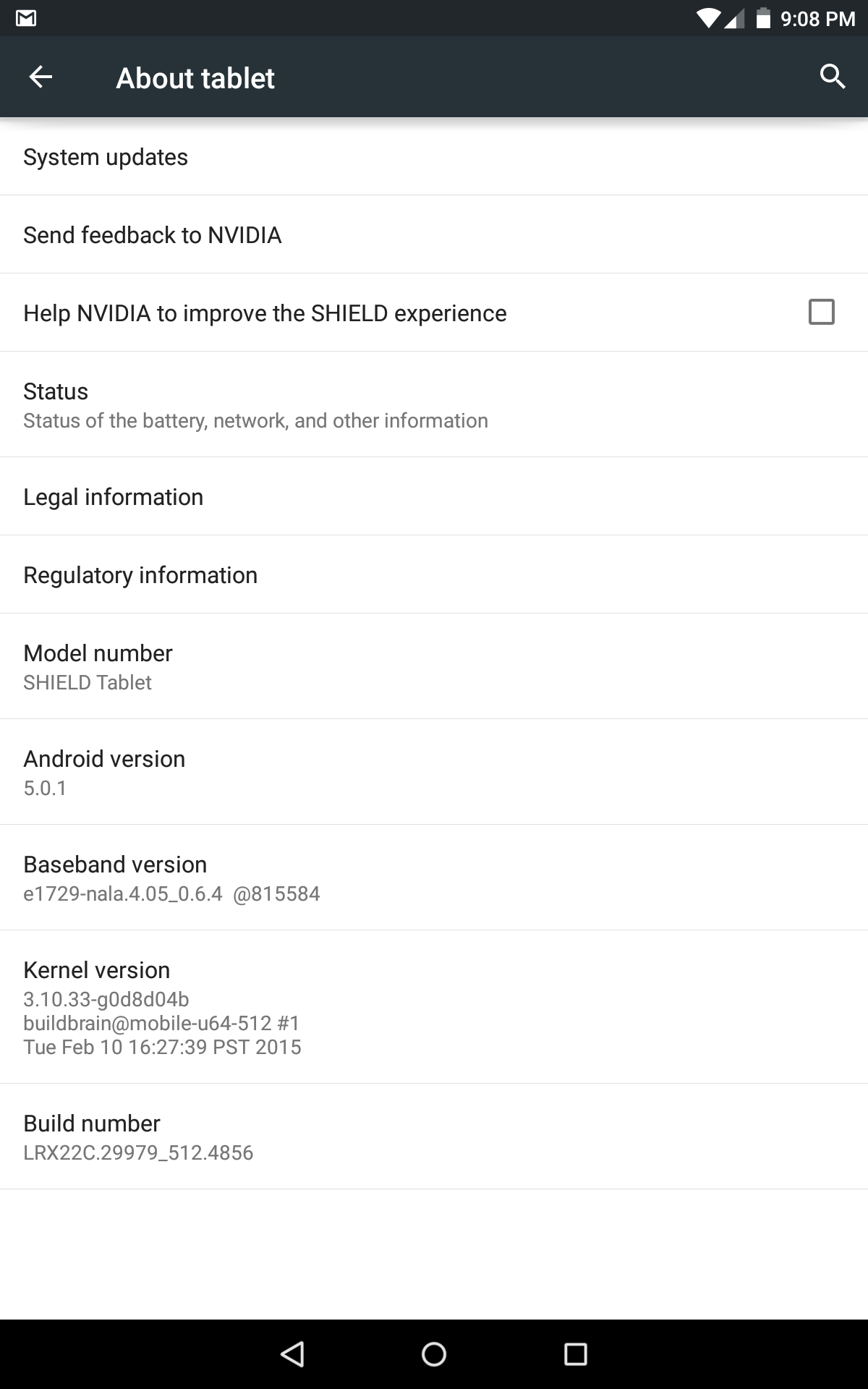View Legal information

pyautogui.click(x=434, y=496)
